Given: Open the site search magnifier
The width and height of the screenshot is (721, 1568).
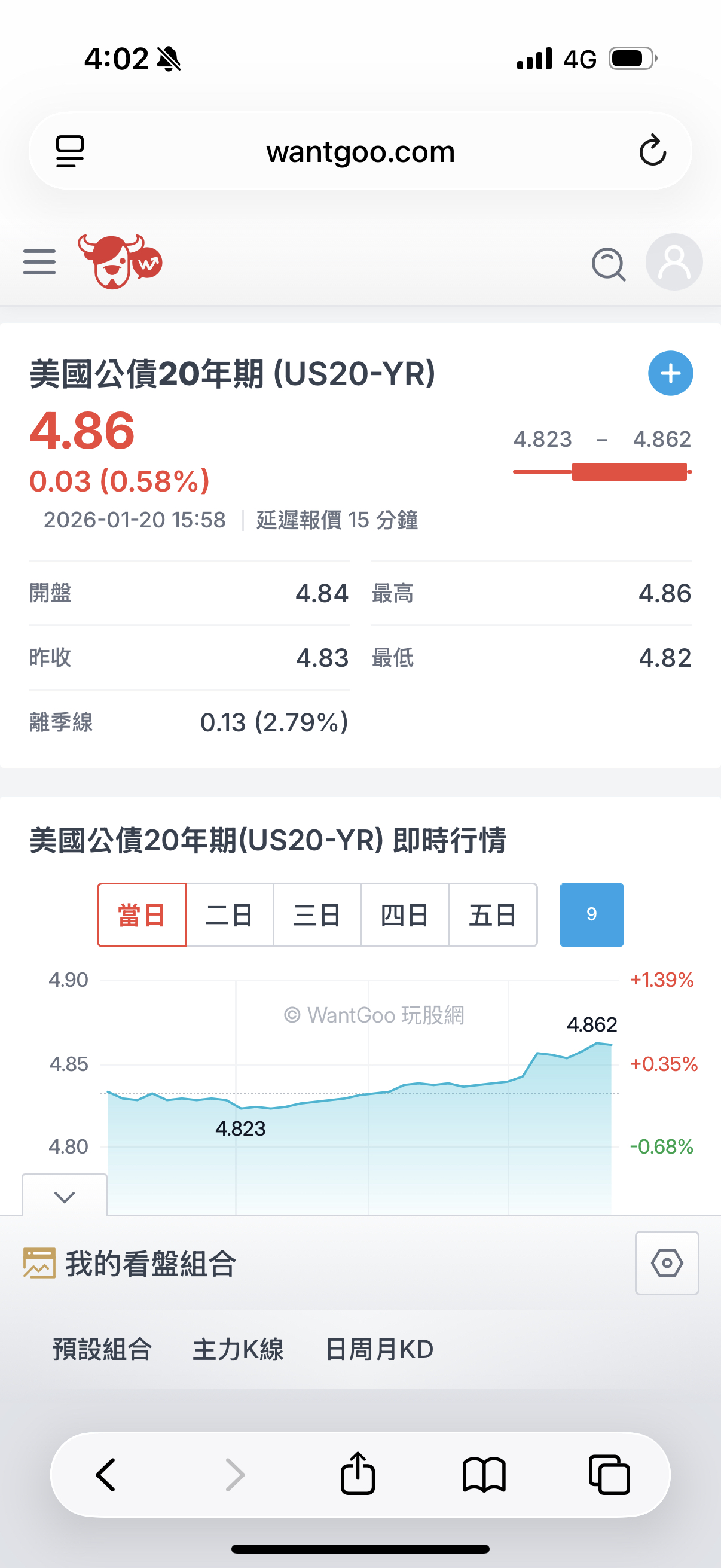Looking at the screenshot, I should click(608, 263).
